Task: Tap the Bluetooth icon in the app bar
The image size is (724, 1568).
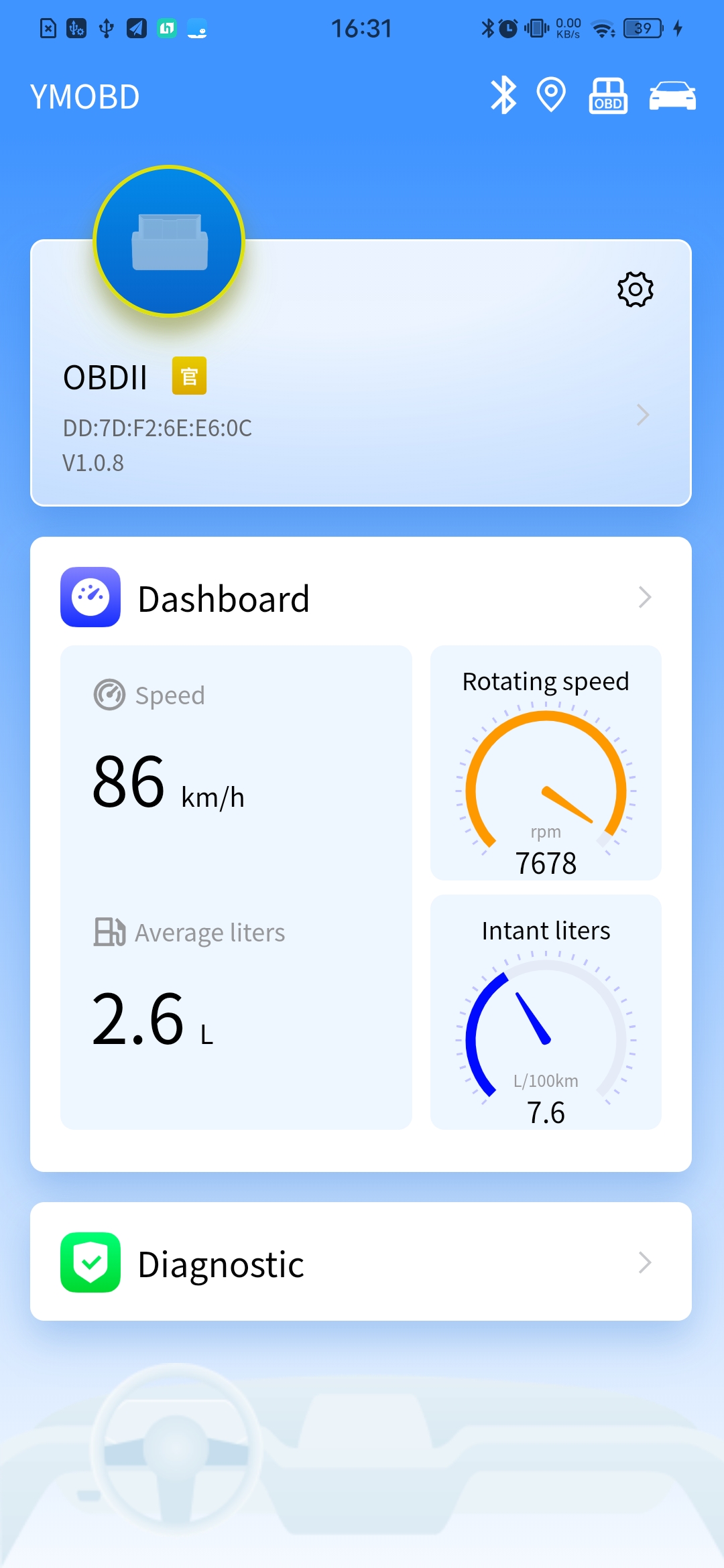Action: click(503, 96)
